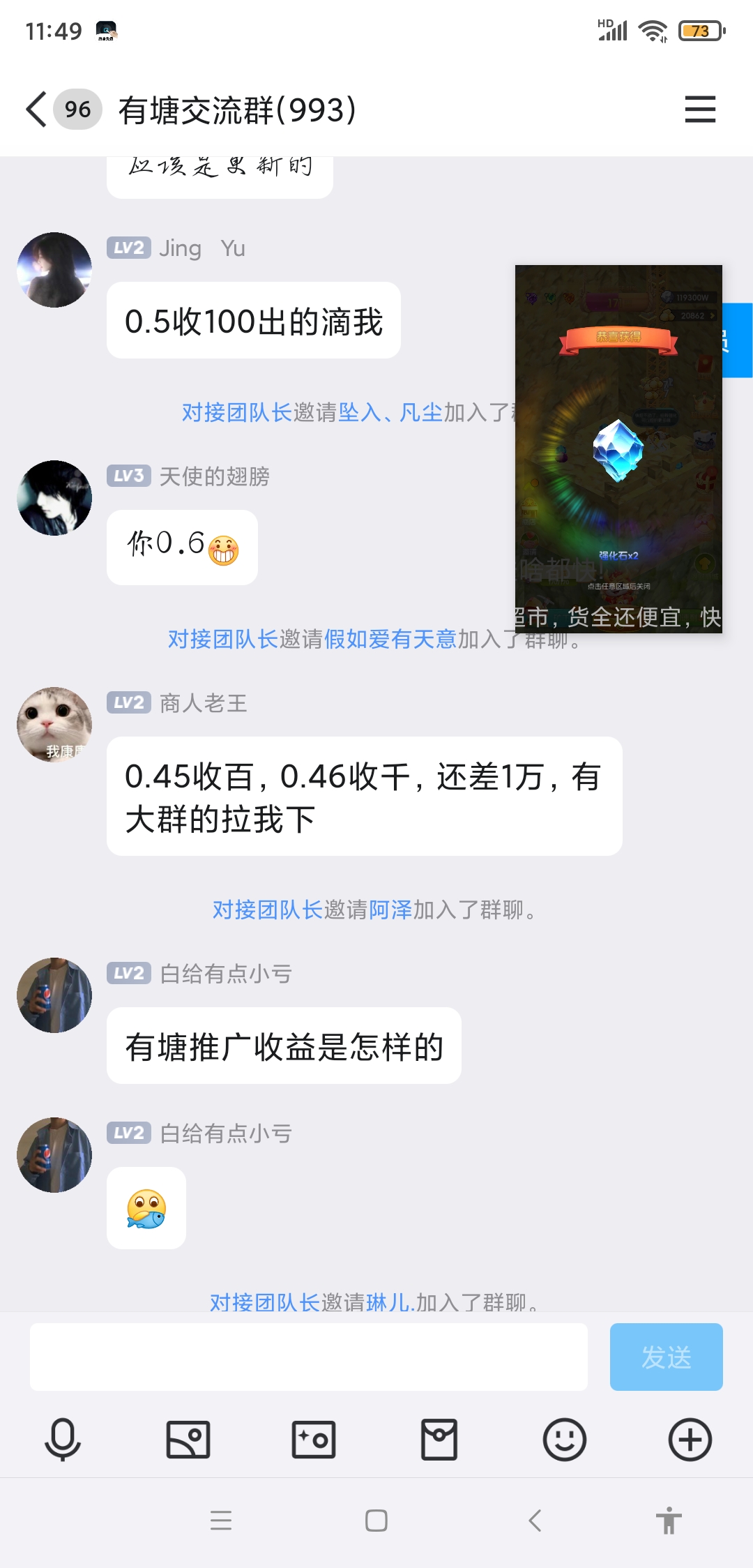Open the red envelope icon
This screenshot has height=1568, width=753.
(x=439, y=1440)
